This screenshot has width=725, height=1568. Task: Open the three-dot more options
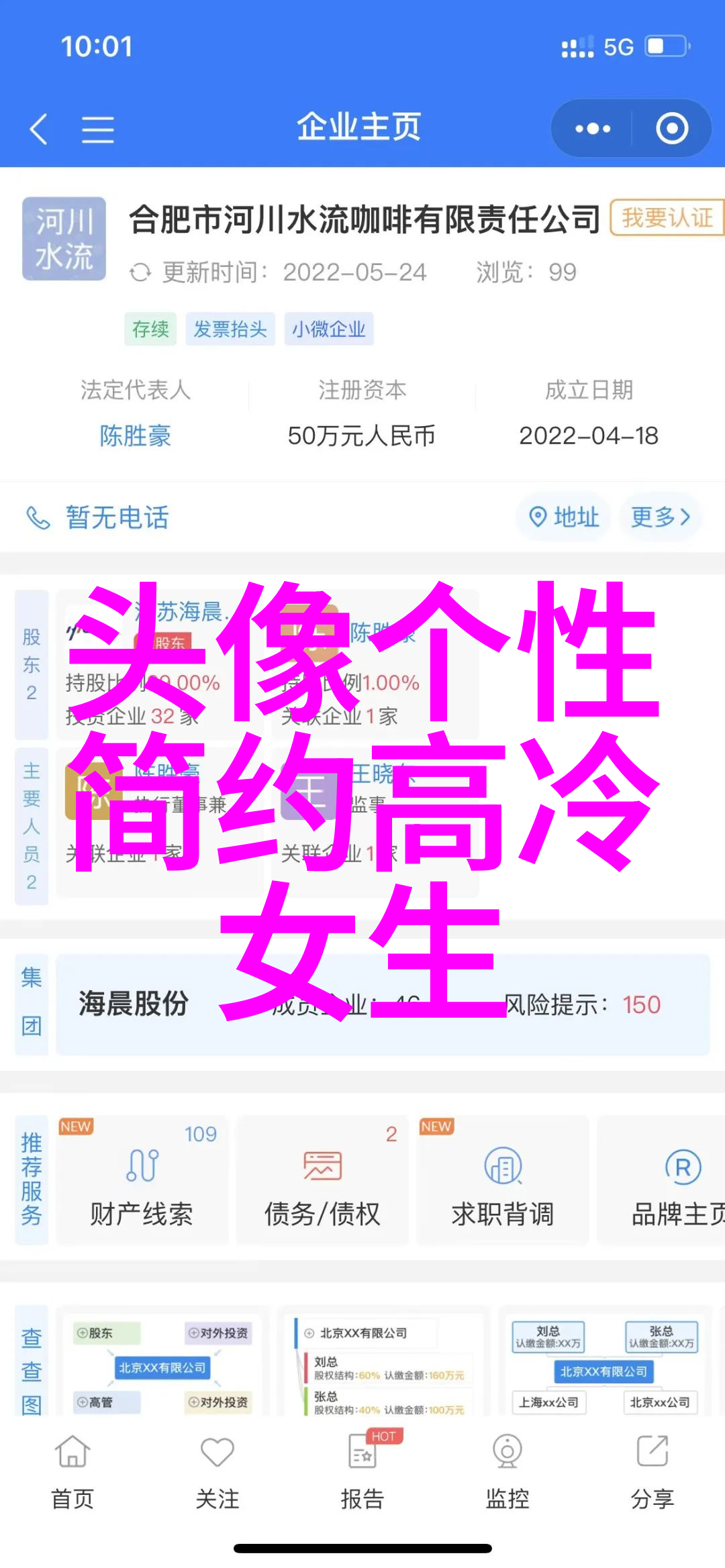(x=592, y=128)
